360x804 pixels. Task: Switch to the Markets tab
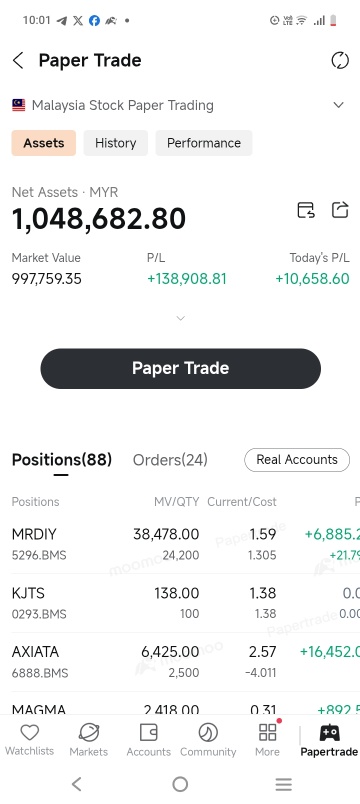(89, 740)
